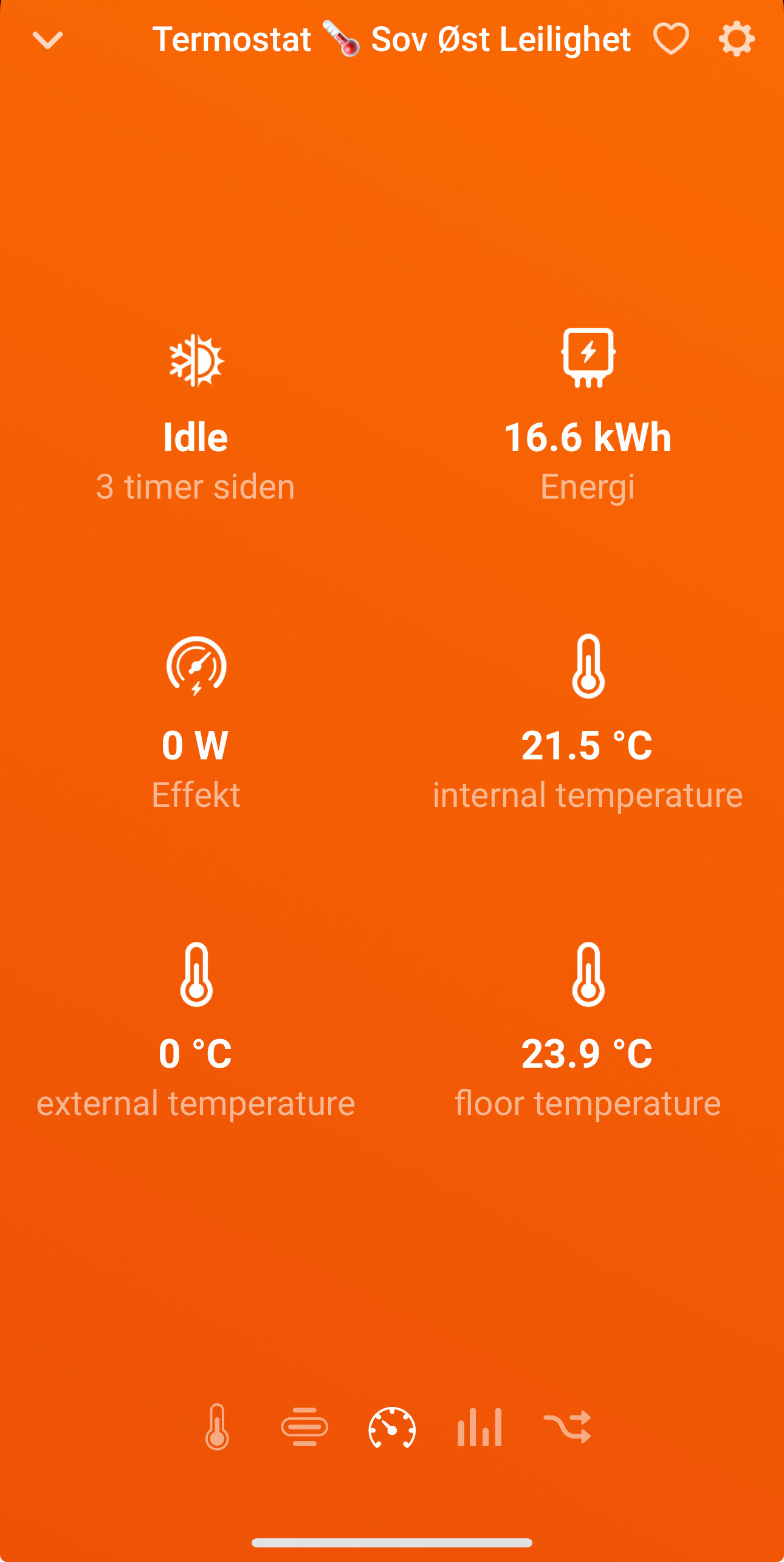Switch to the heating mode tab

click(304, 1426)
